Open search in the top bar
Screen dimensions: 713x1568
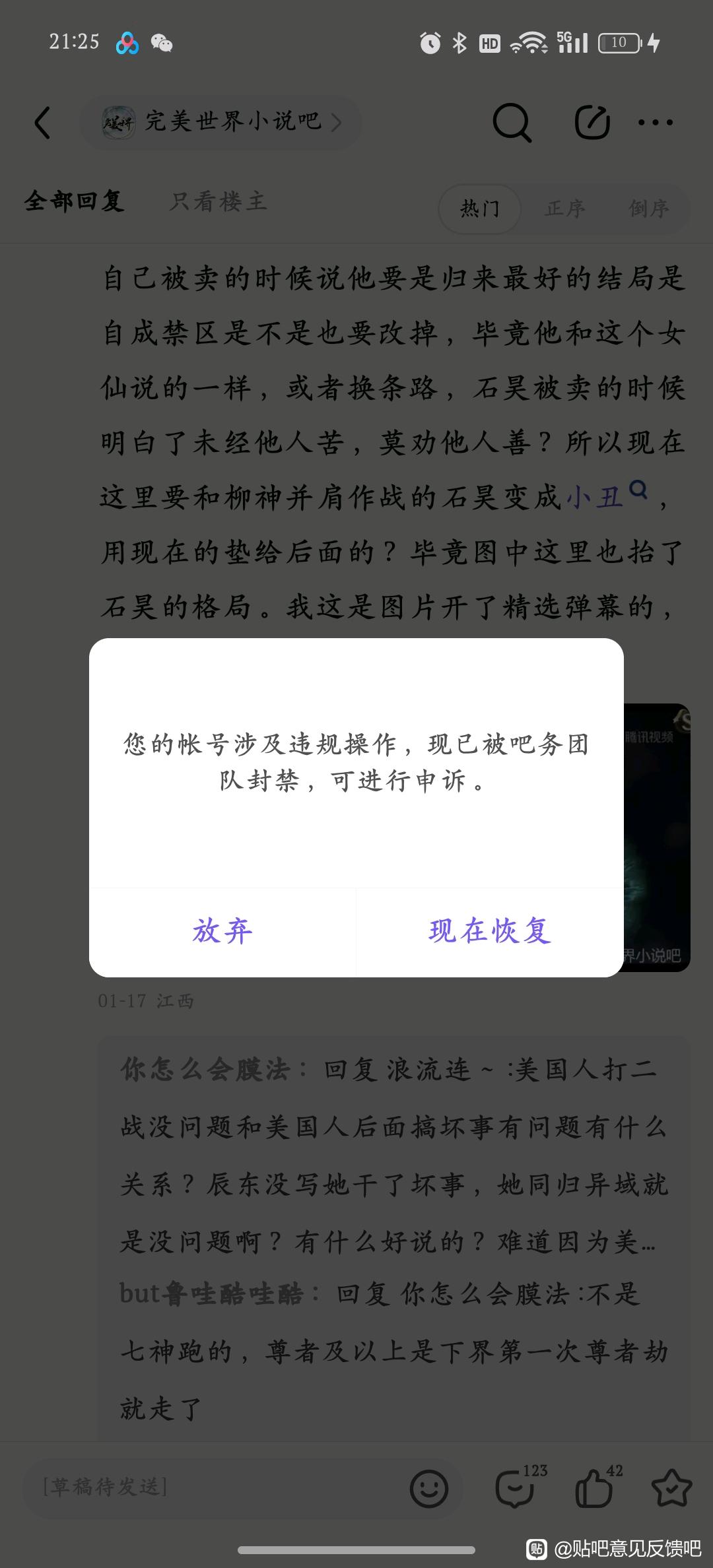(512, 123)
